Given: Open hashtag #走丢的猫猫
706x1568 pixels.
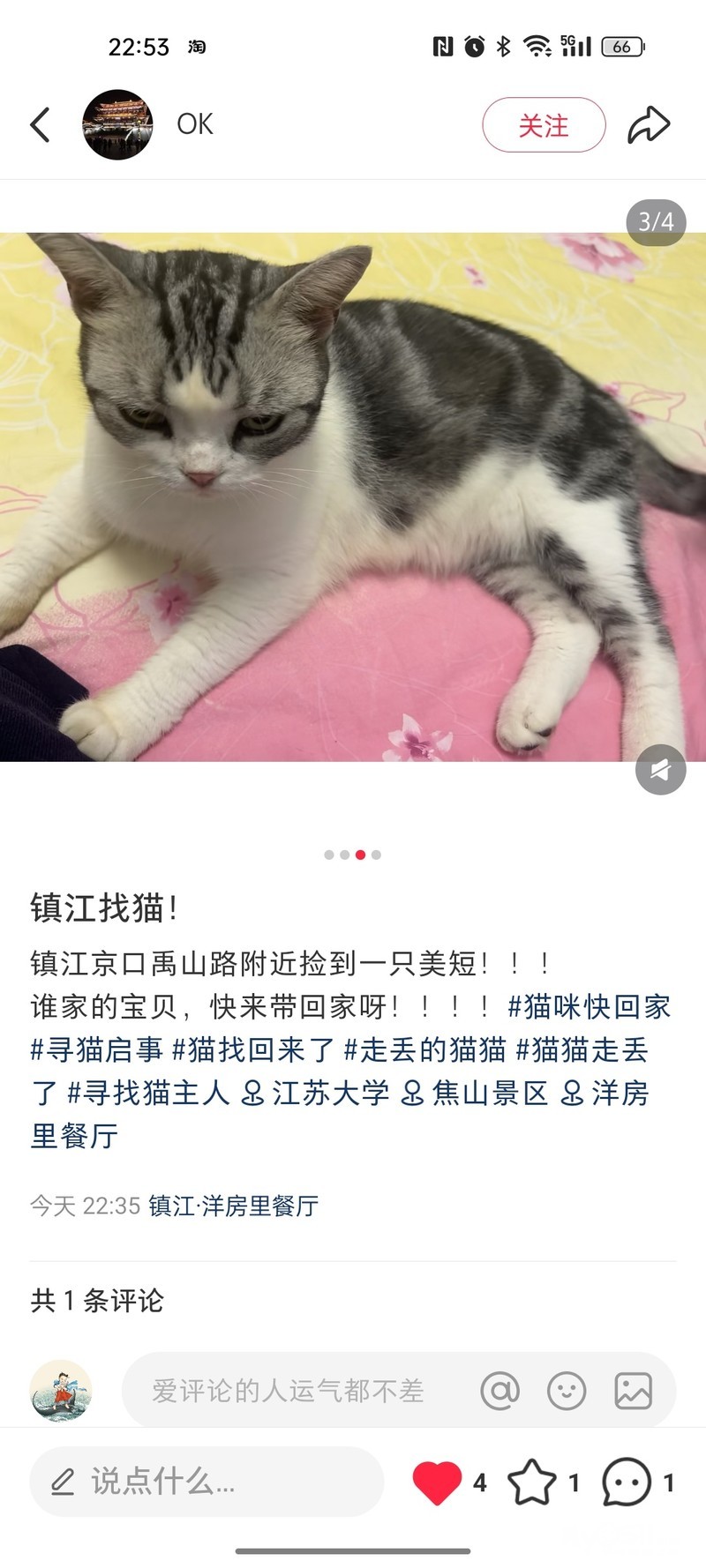Looking at the screenshot, I should point(424,1049).
